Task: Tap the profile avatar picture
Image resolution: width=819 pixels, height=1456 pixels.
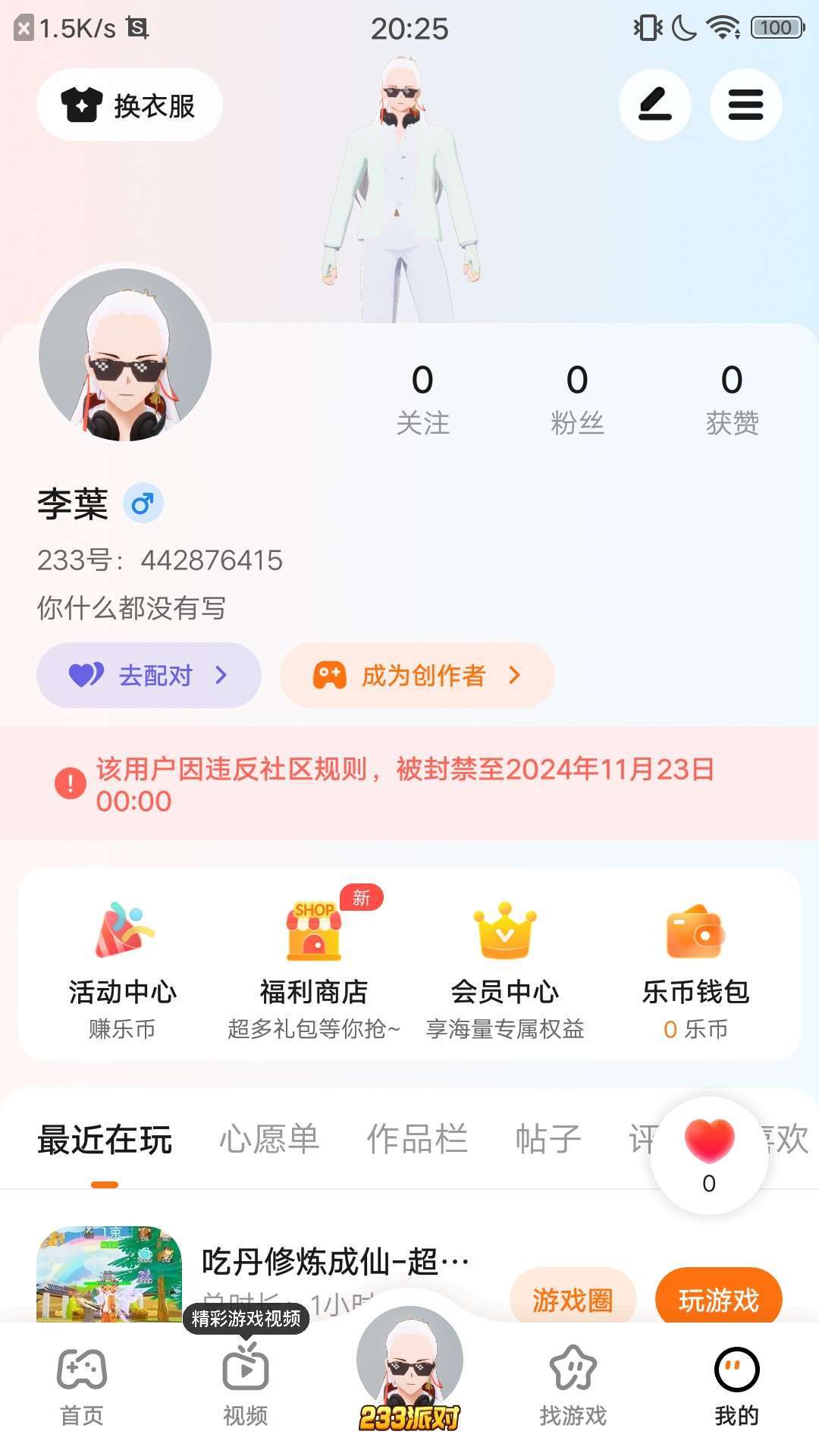Action: click(125, 355)
